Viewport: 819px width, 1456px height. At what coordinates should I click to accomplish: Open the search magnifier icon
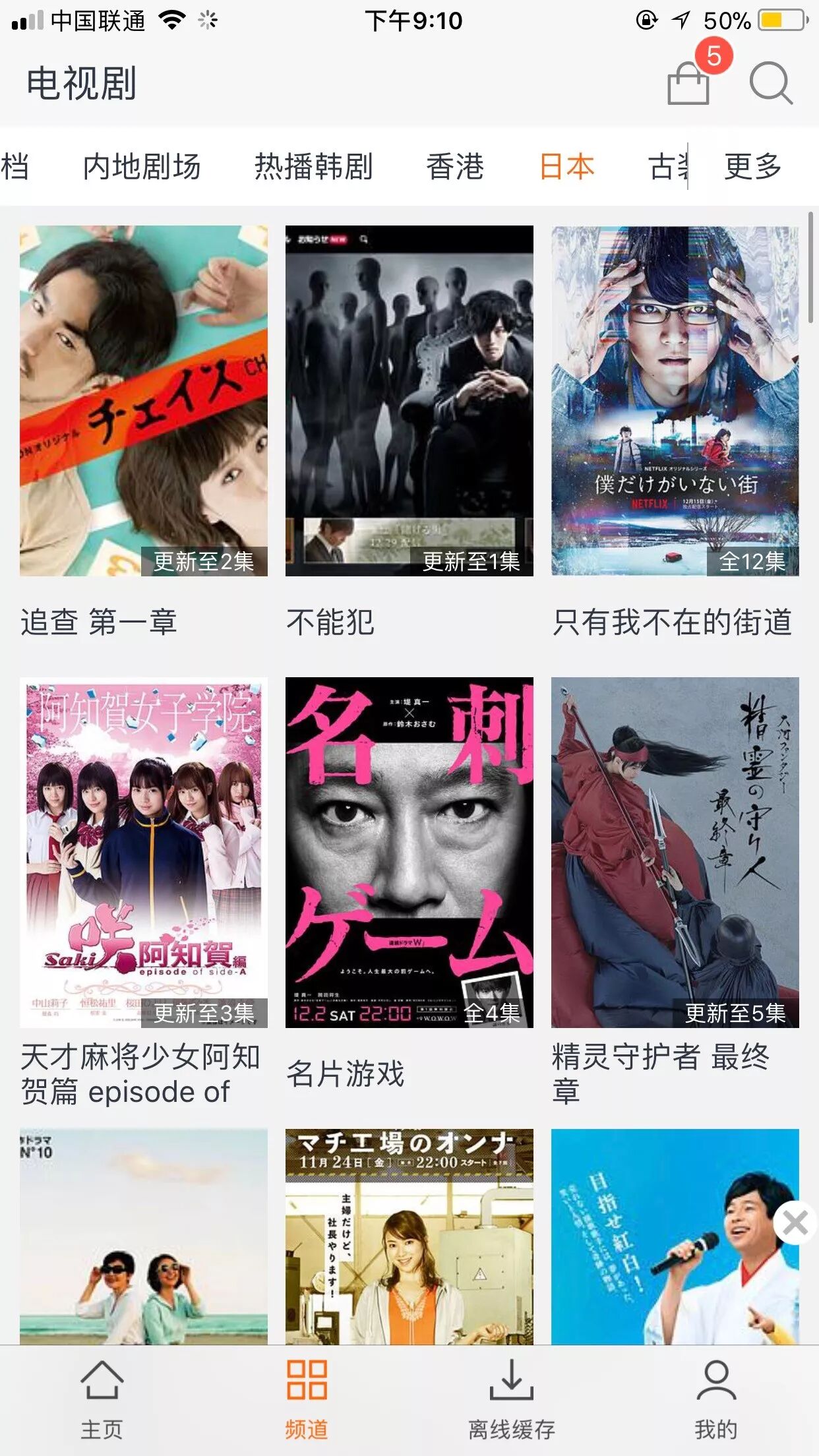[x=770, y=84]
